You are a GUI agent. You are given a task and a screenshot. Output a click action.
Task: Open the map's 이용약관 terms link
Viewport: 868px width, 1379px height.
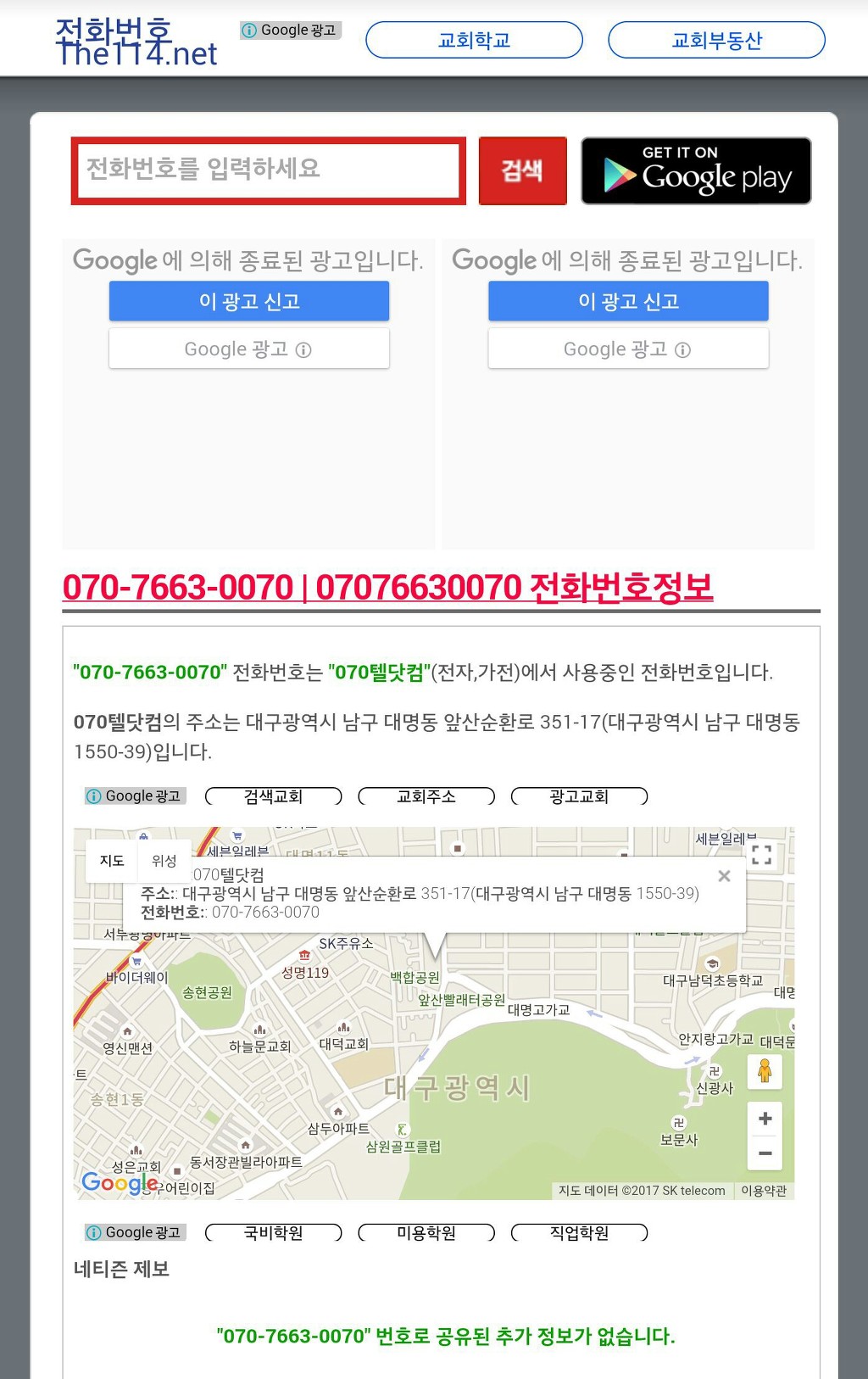click(764, 1191)
